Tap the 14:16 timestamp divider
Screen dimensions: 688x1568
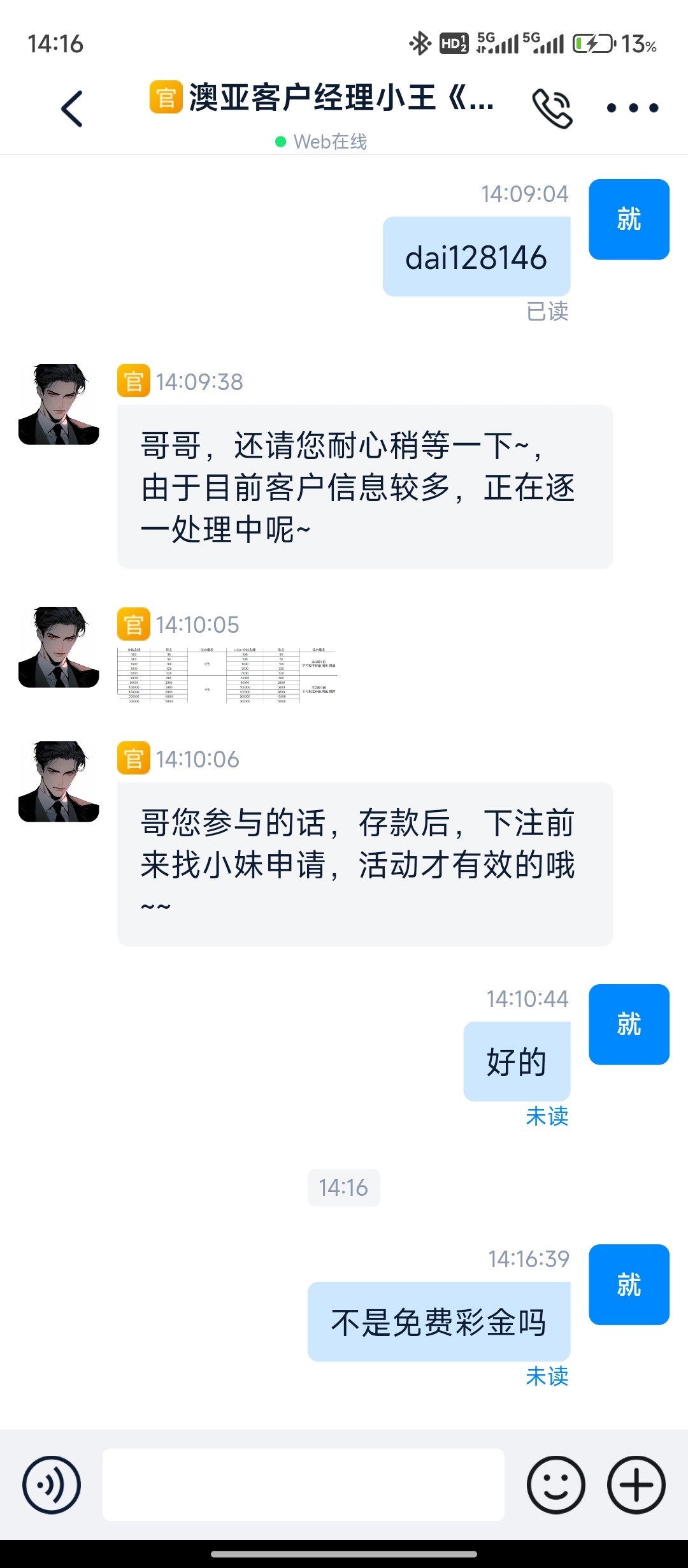(343, 1187)
